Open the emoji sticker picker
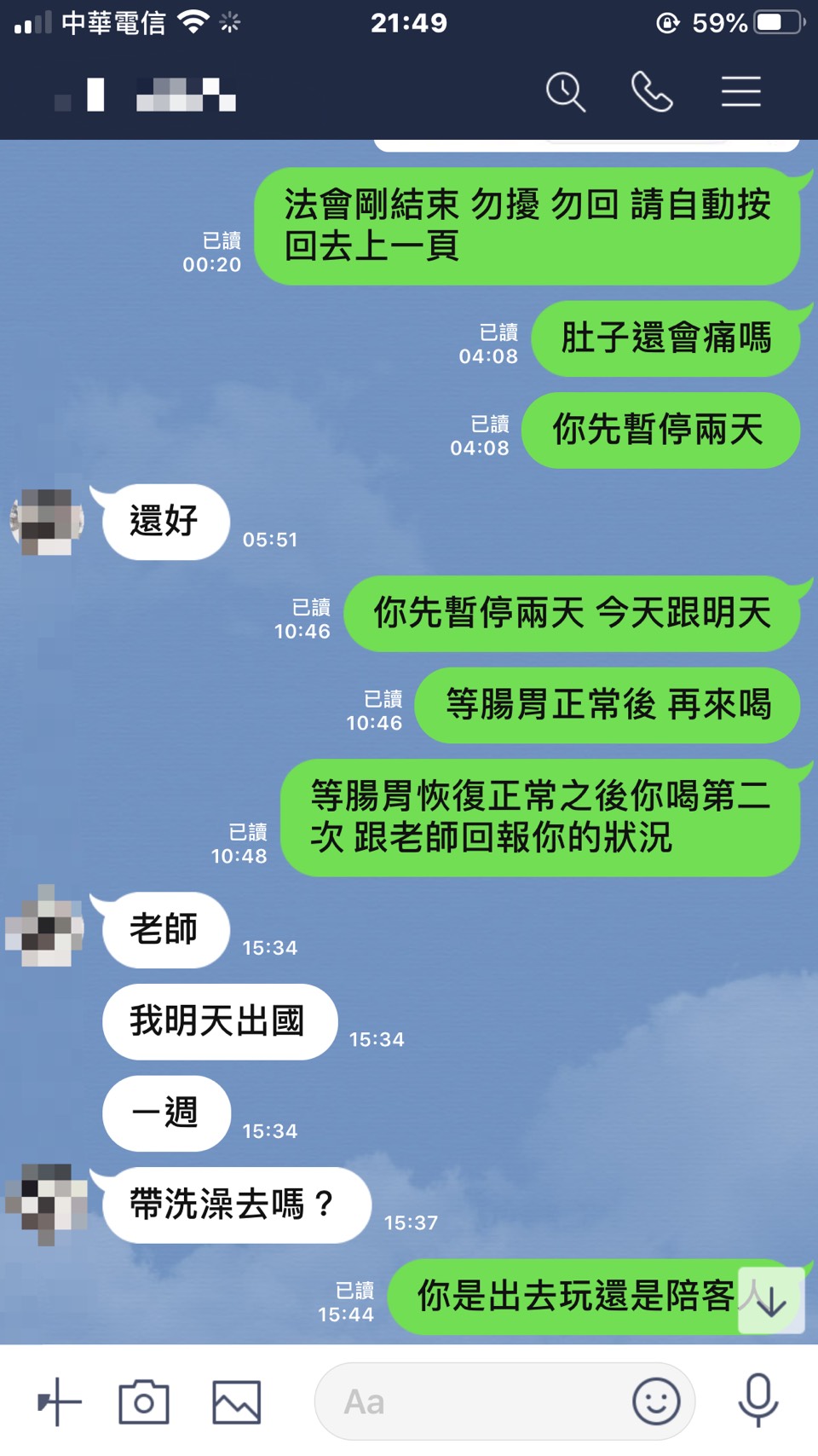Screen dimensions: 818x1456 (x=656, y=1401)
